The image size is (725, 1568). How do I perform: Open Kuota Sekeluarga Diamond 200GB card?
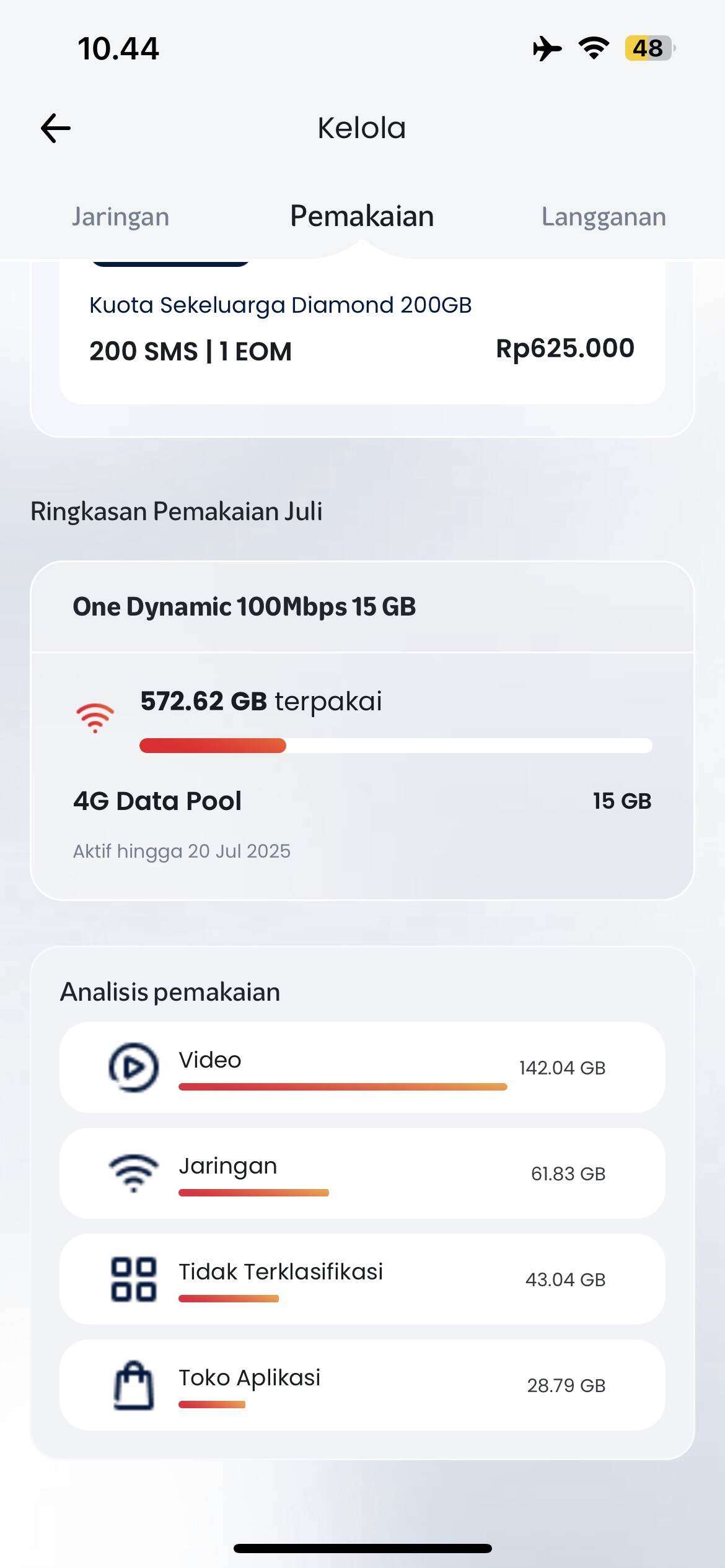click(362, 332)
